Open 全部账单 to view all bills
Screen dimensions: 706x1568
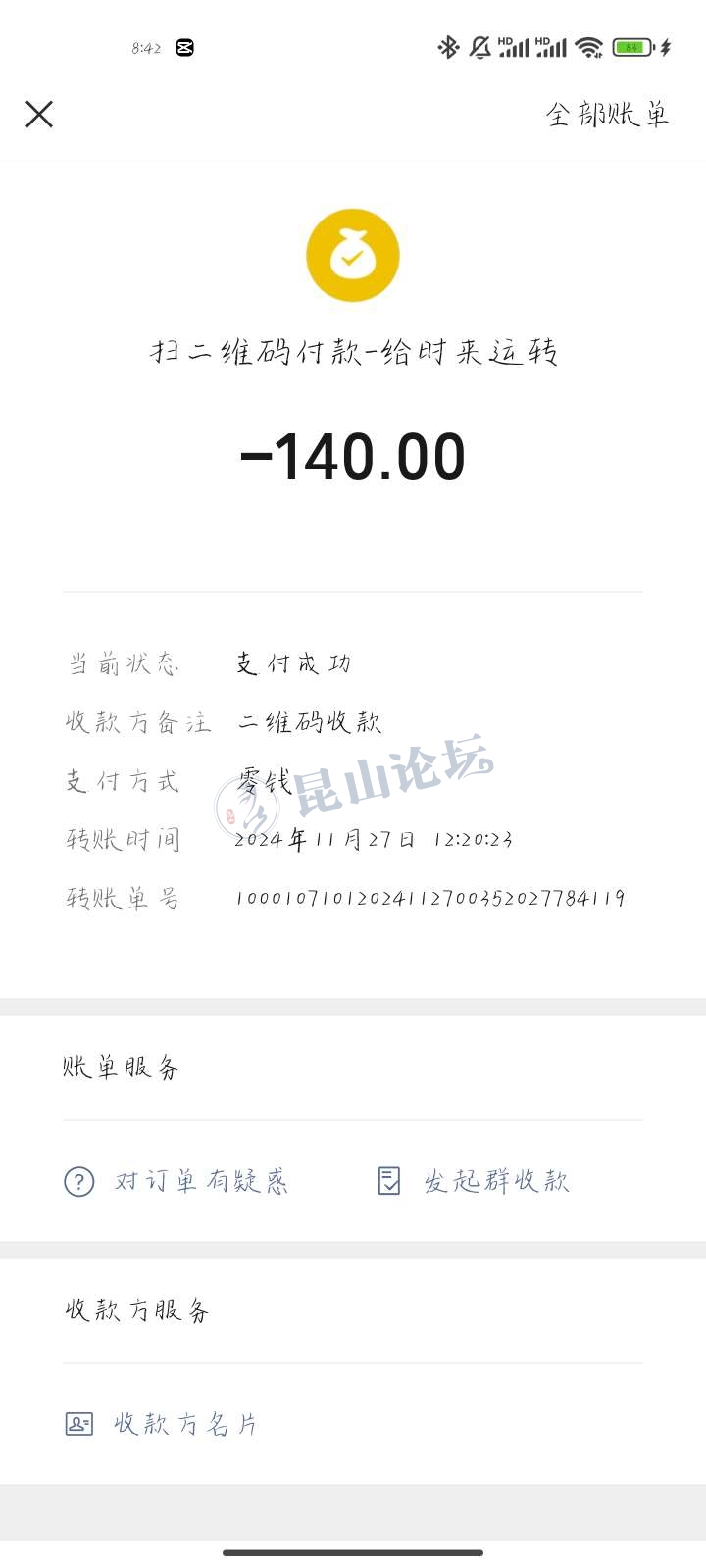[x=607, y=115]
